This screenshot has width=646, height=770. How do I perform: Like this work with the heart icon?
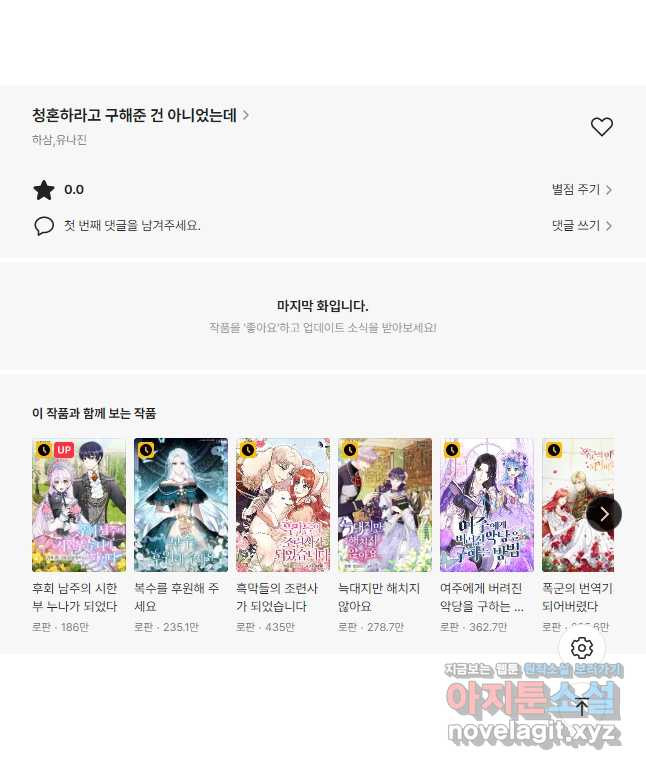pos(601,127)
